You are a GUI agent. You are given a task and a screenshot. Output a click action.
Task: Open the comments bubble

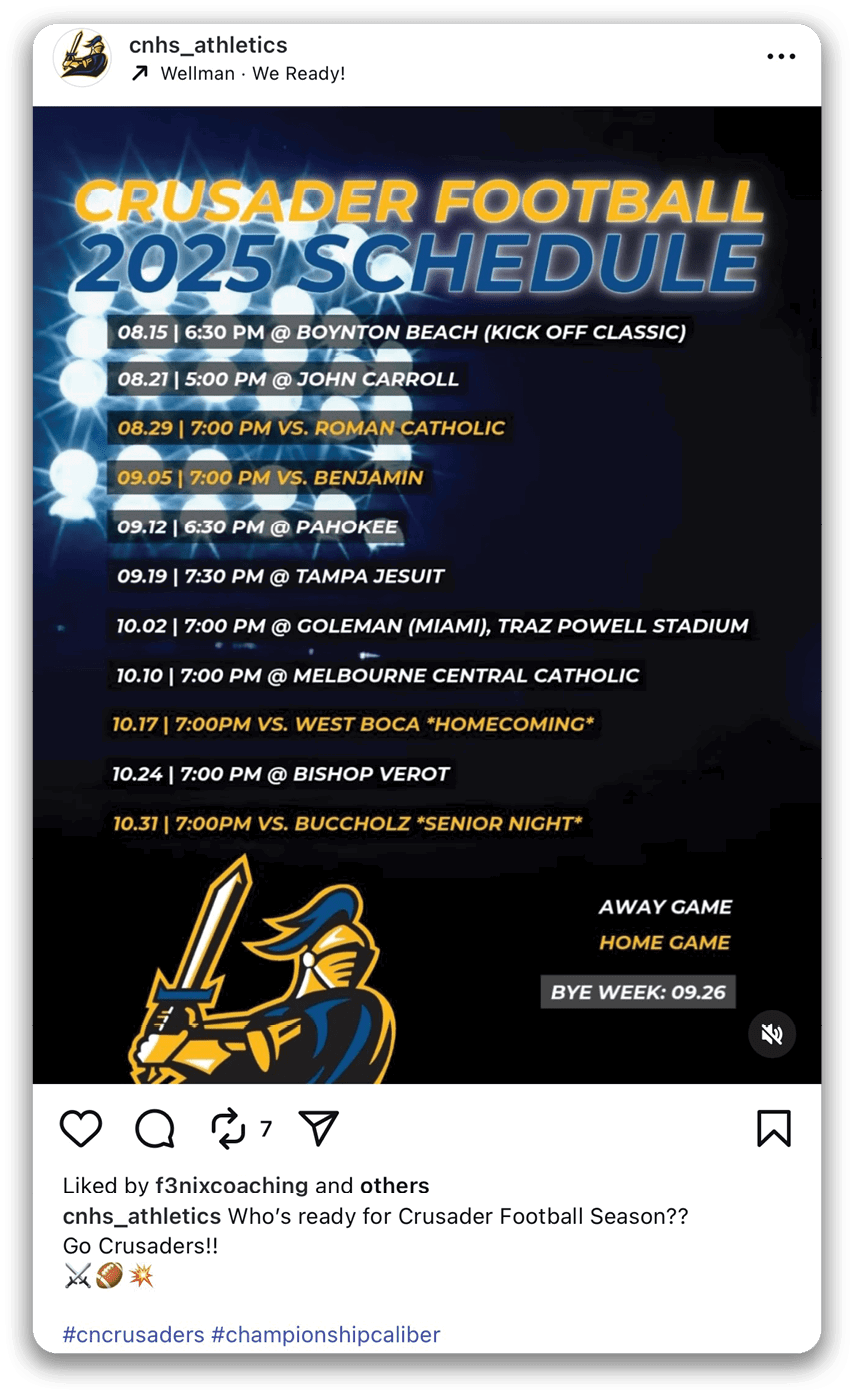(x=155, y=1128)
